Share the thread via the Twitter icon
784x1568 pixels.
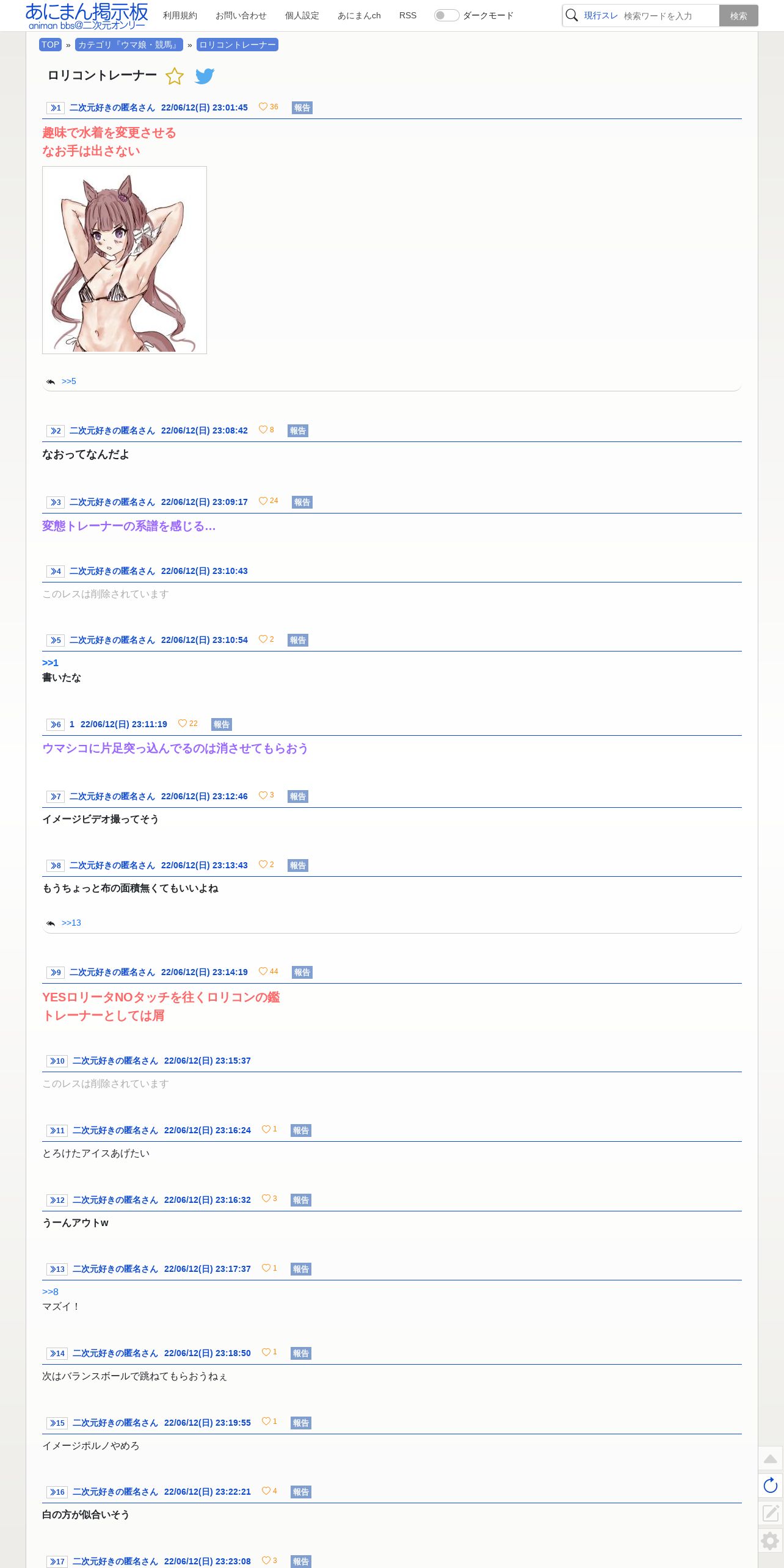(x=205, y=76)
